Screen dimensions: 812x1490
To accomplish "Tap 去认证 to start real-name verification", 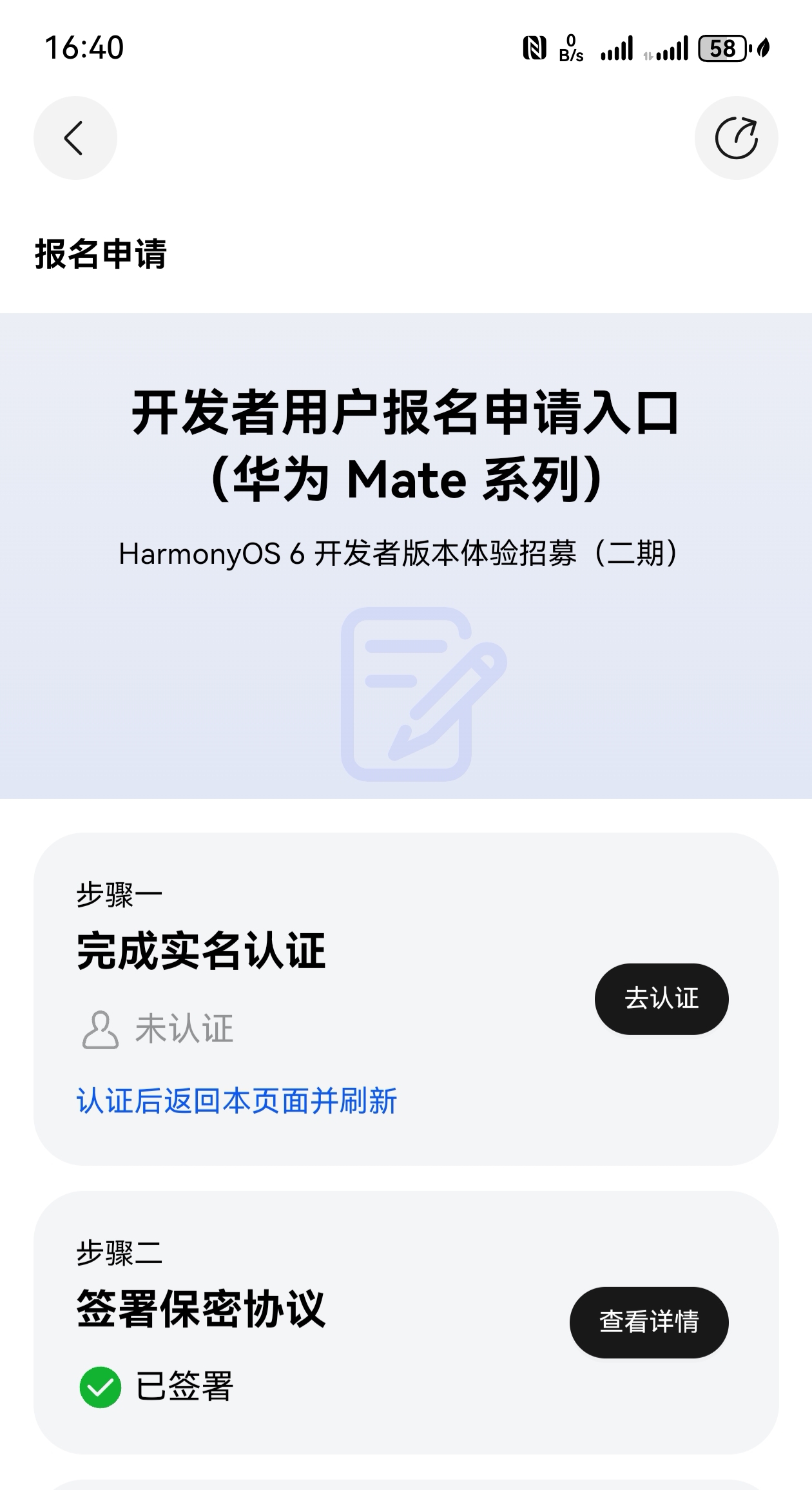I will click(661, 999).
